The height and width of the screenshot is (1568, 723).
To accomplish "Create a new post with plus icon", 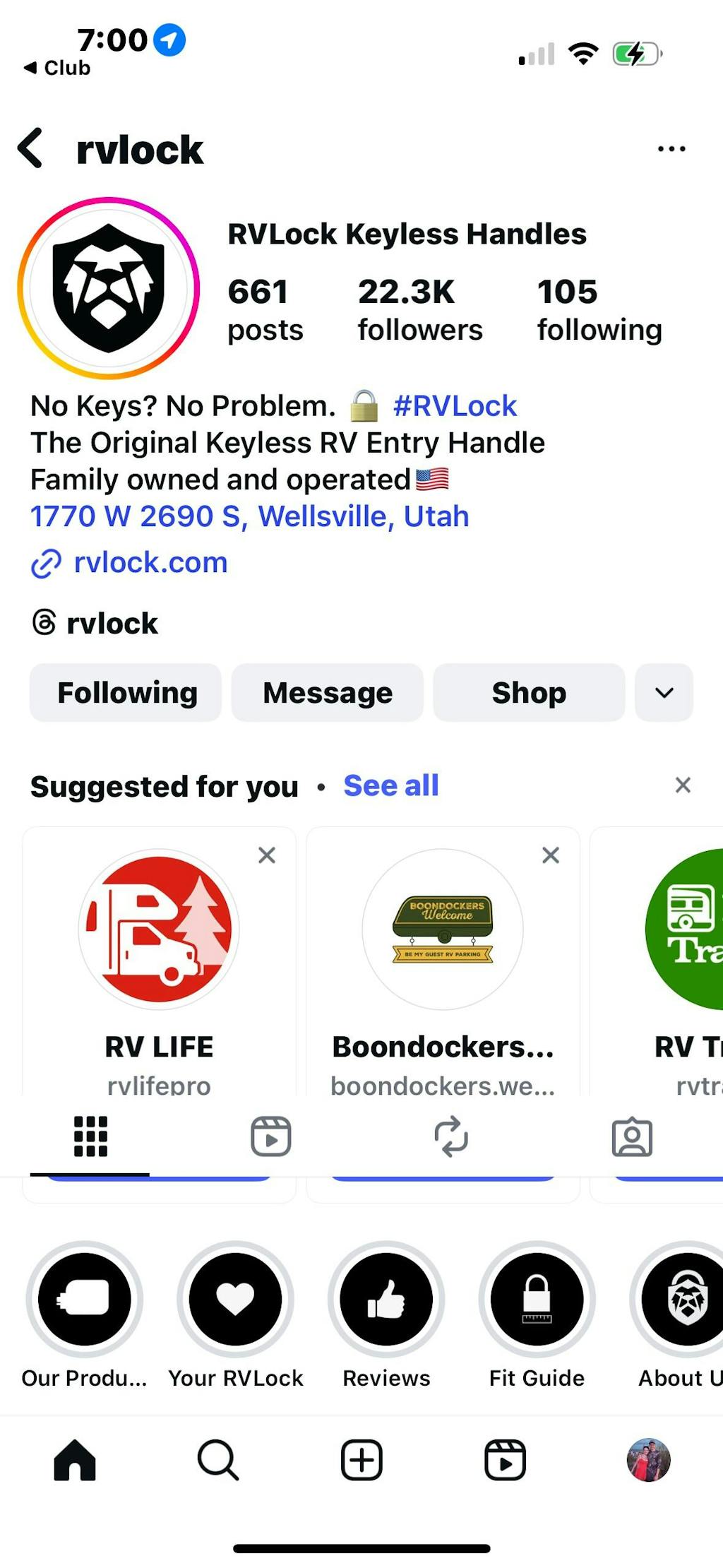I will [x=361, y=1459].
